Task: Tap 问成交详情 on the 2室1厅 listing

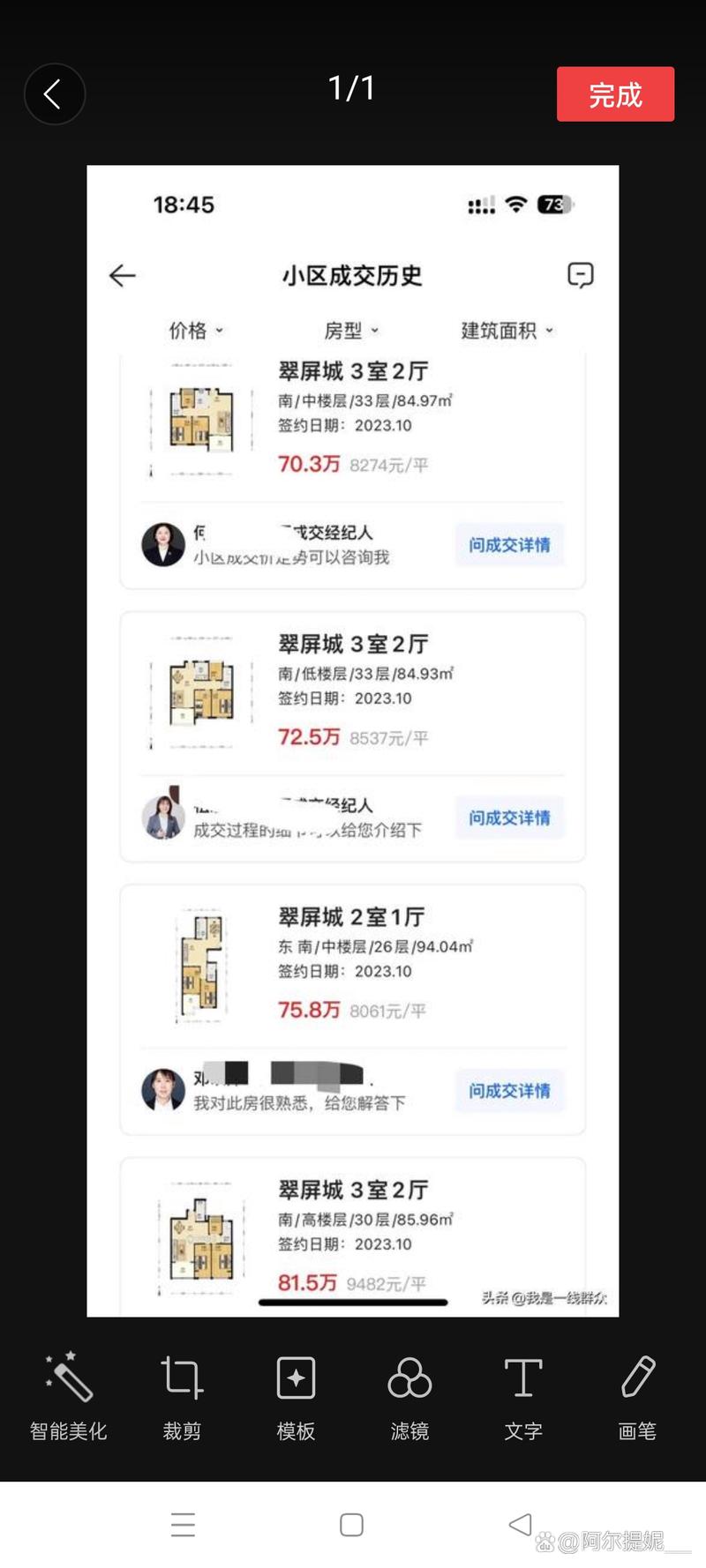Action: click(509, 1091)
